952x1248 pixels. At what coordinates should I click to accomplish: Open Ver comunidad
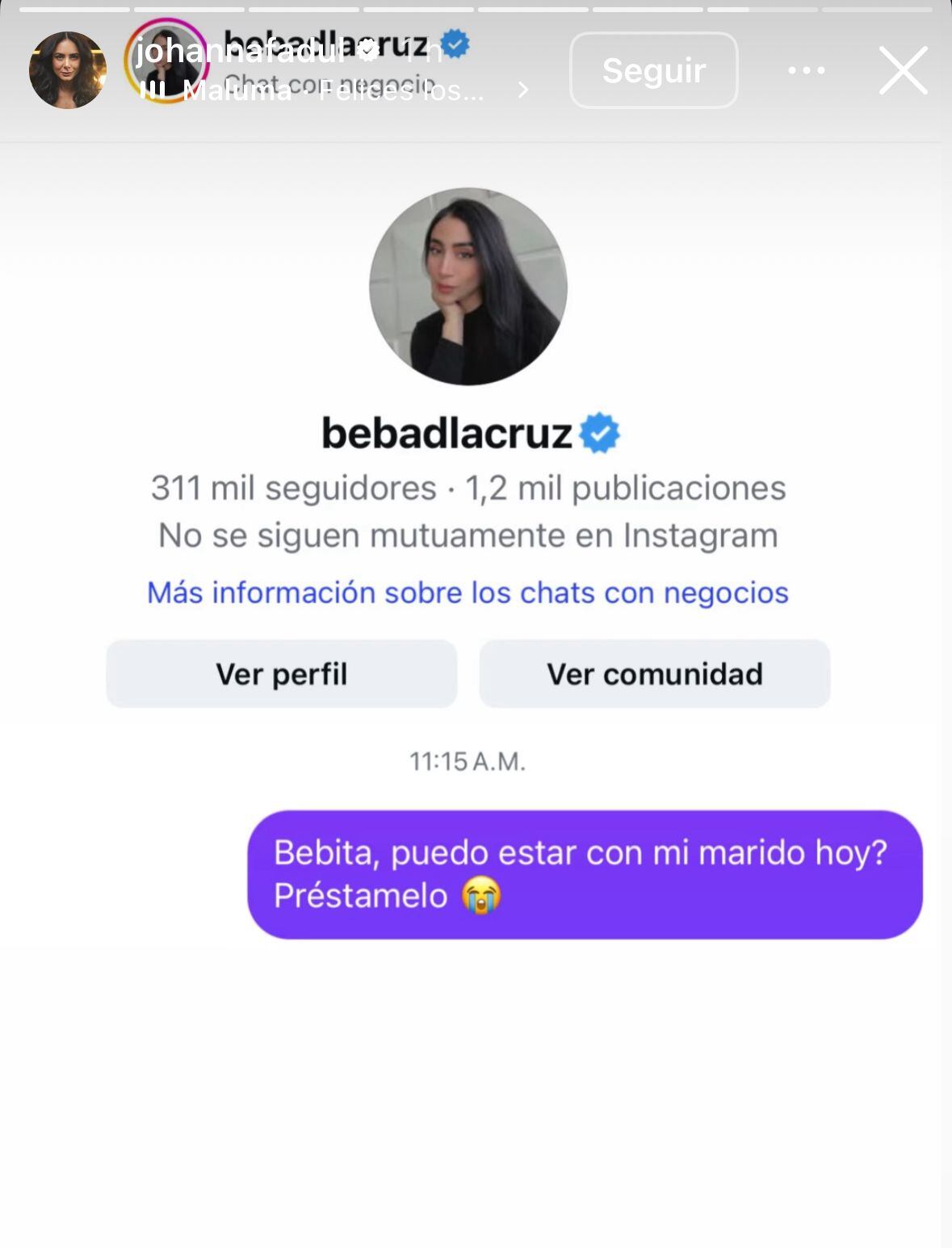[655, 674]
